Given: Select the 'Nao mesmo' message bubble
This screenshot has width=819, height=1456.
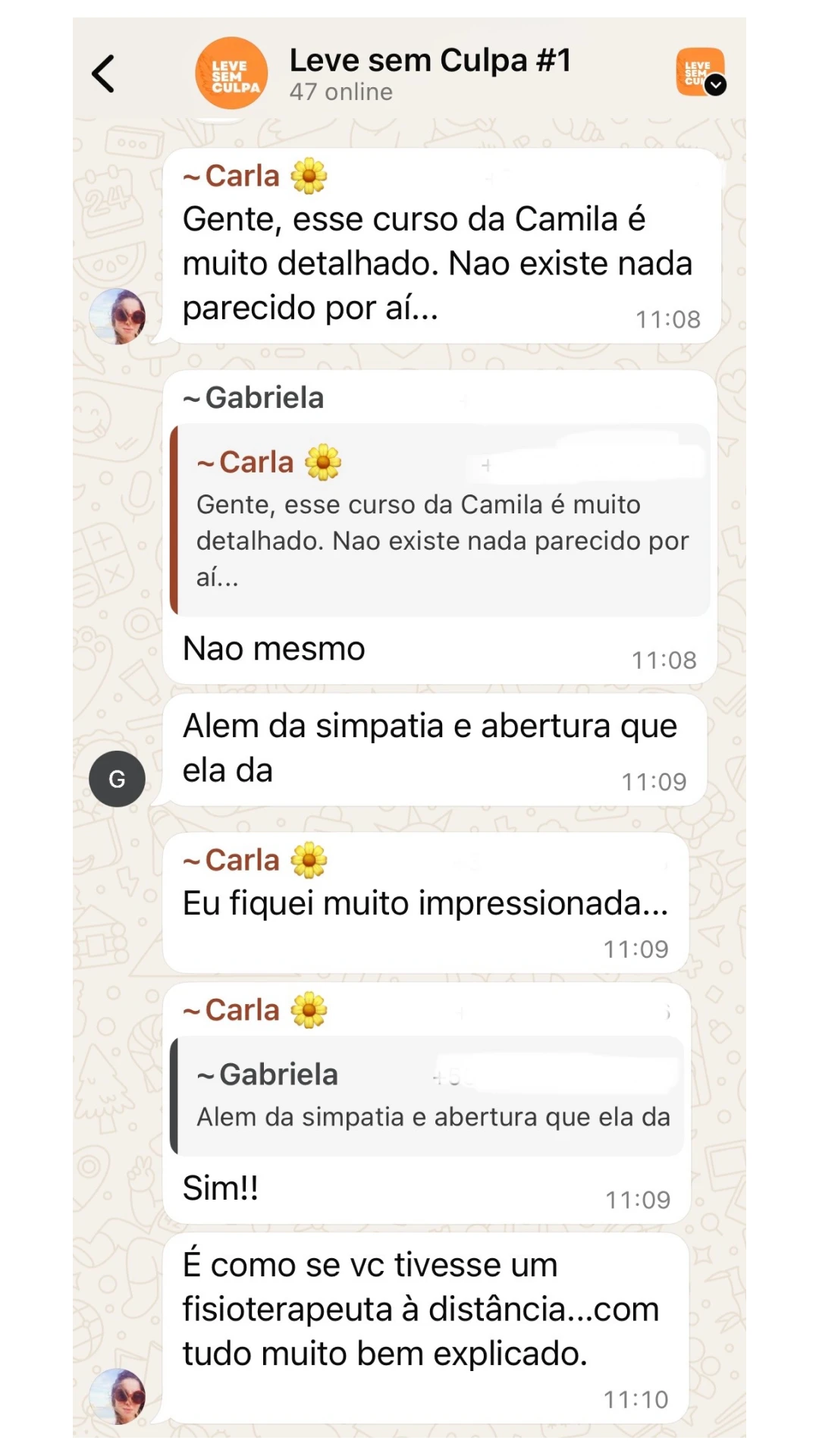Looking at the screenshot, I should (275, 648).
